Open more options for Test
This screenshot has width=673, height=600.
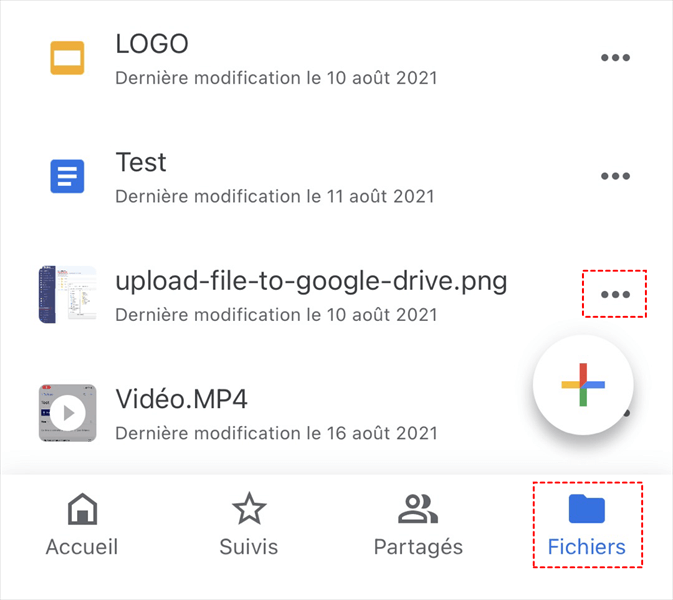tap(615, 177)
